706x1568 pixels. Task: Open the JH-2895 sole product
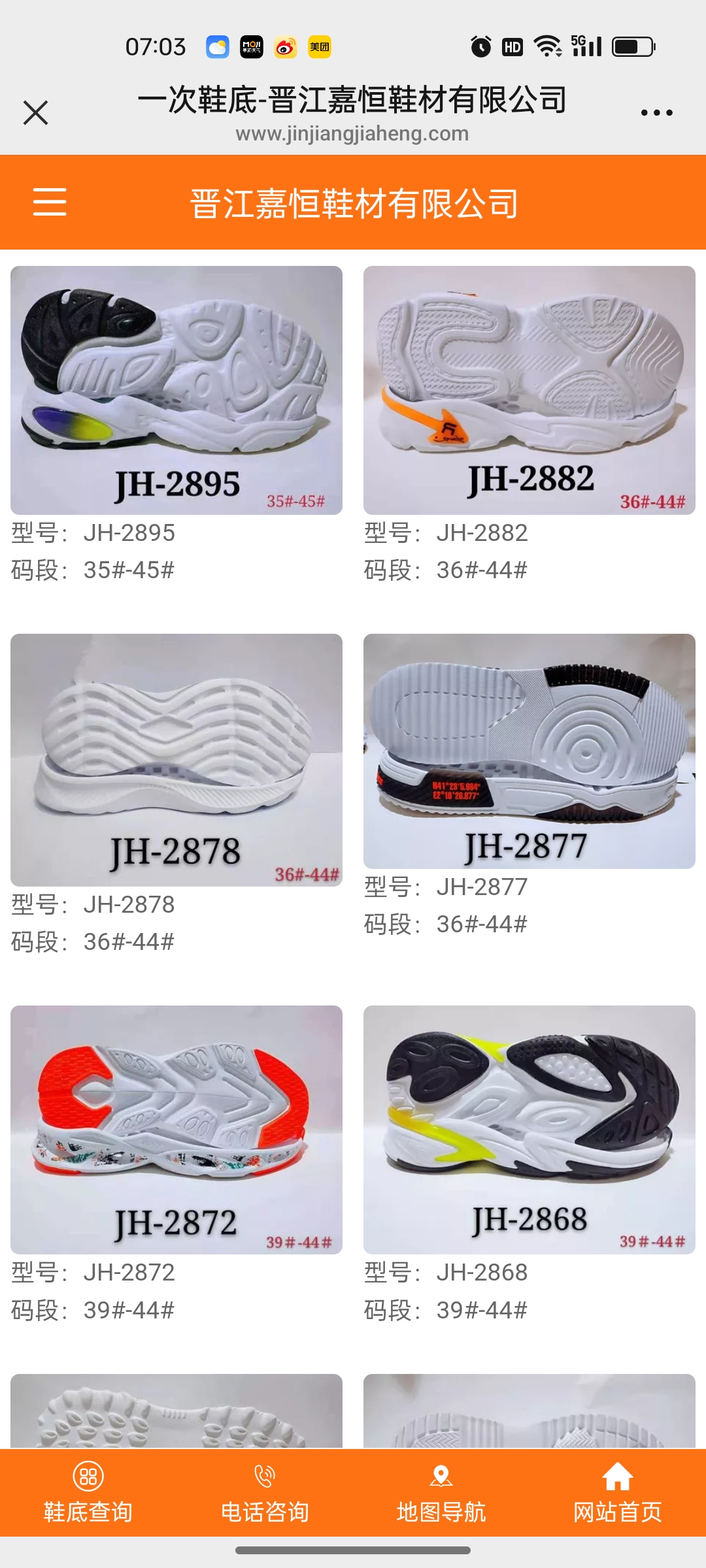click(x=176, y=390)
